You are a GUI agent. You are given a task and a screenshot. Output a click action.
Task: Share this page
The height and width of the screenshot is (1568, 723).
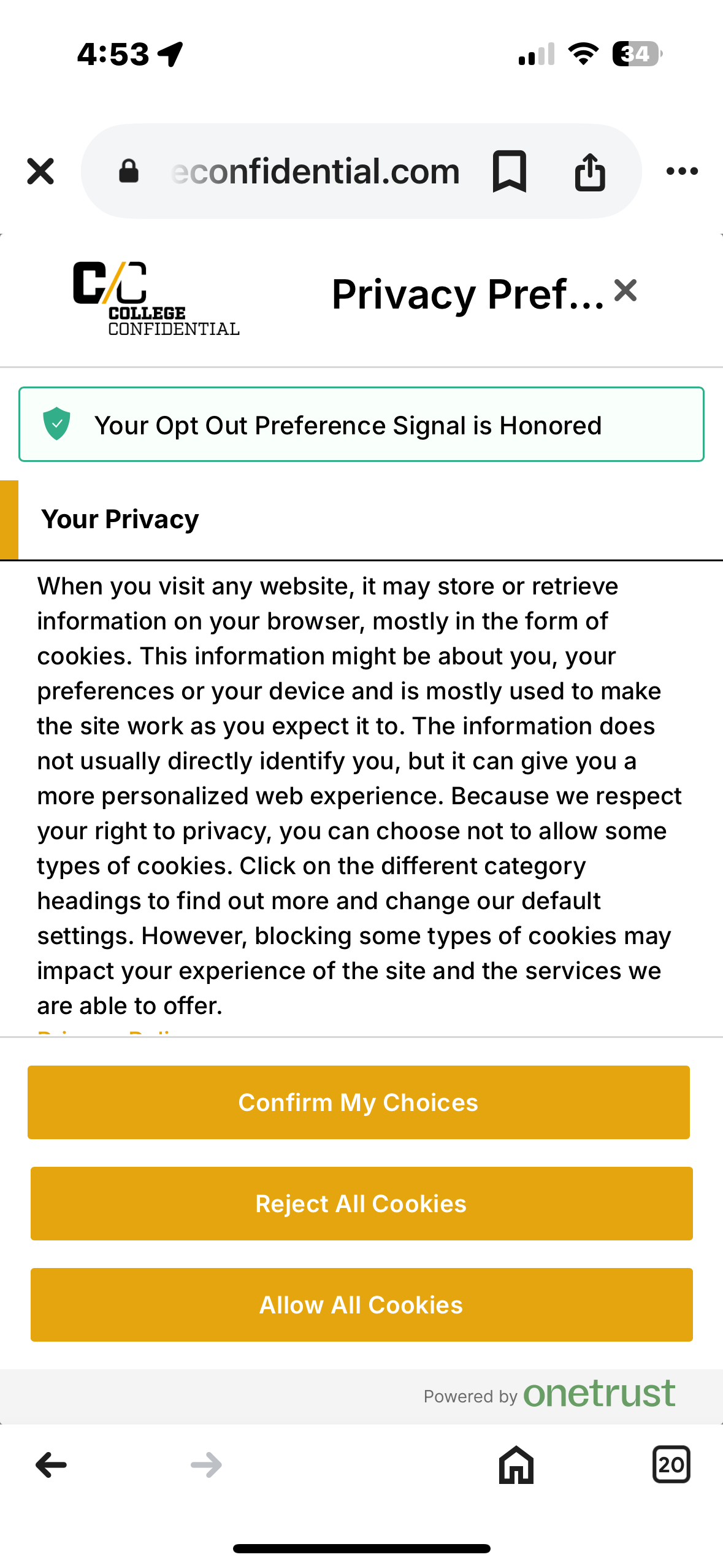tap(590, 172)
